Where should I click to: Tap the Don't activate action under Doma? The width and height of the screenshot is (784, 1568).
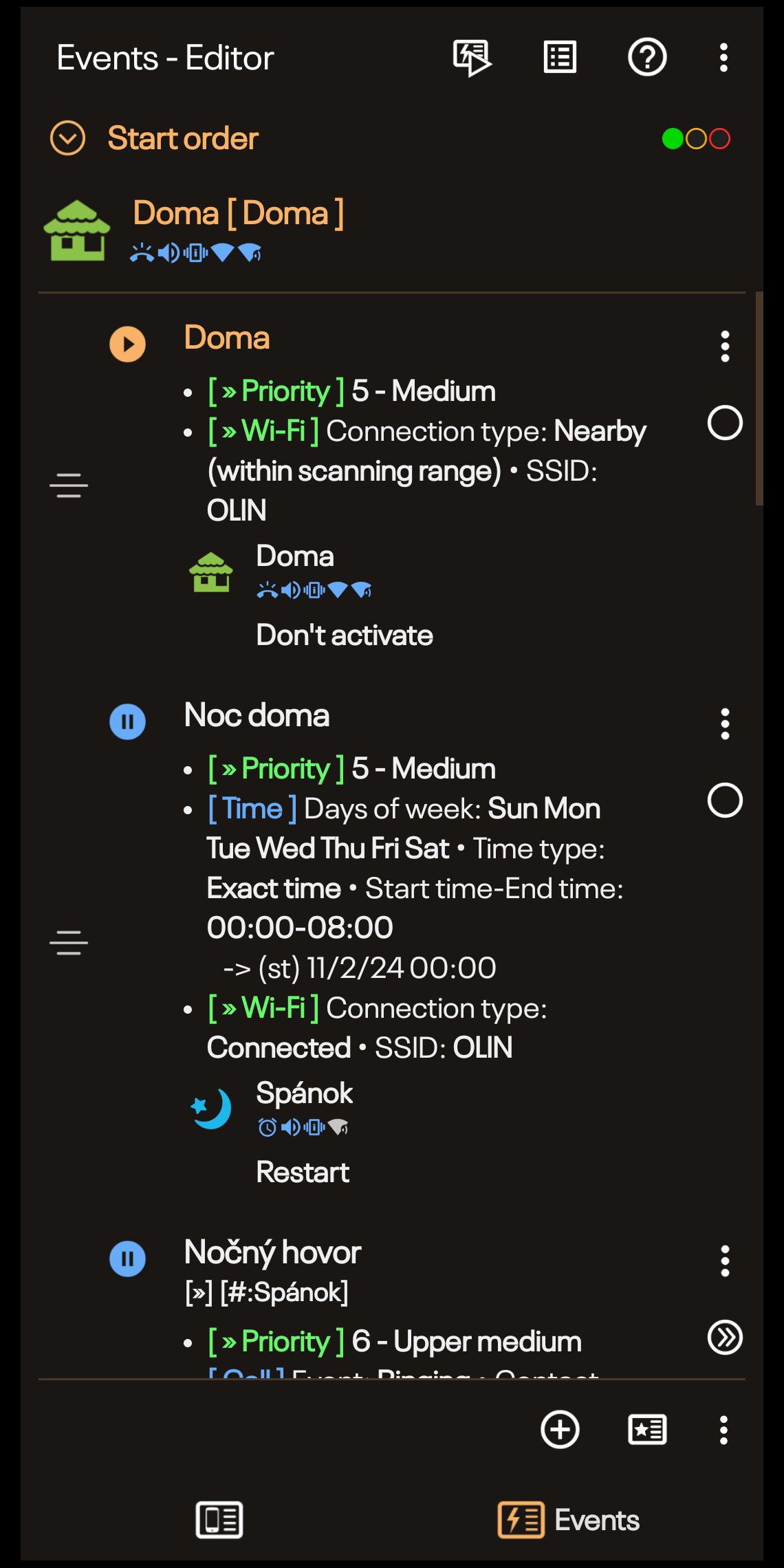[343, 635]
